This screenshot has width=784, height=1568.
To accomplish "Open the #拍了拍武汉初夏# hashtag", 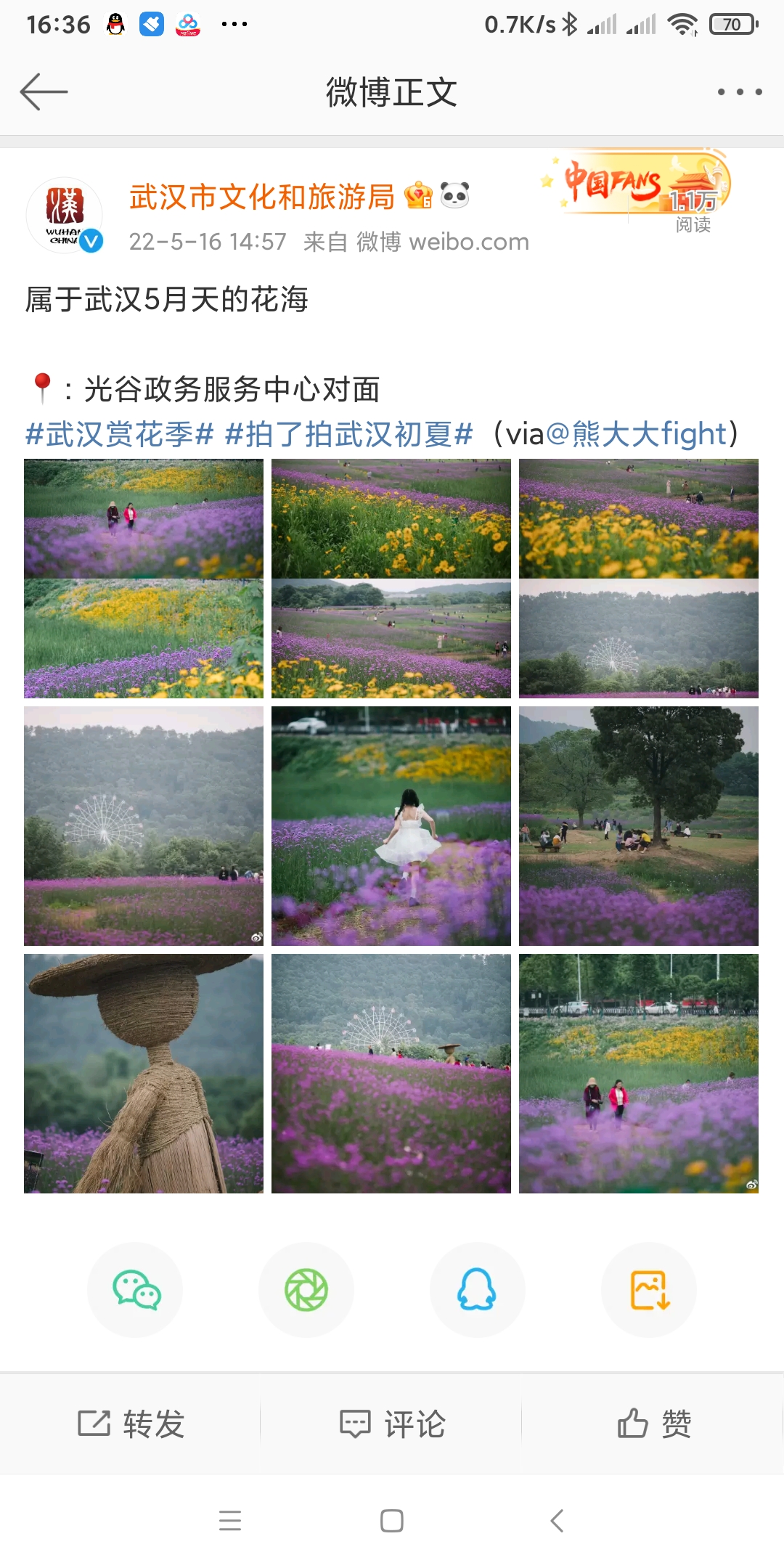I will (x=349, y=434).
